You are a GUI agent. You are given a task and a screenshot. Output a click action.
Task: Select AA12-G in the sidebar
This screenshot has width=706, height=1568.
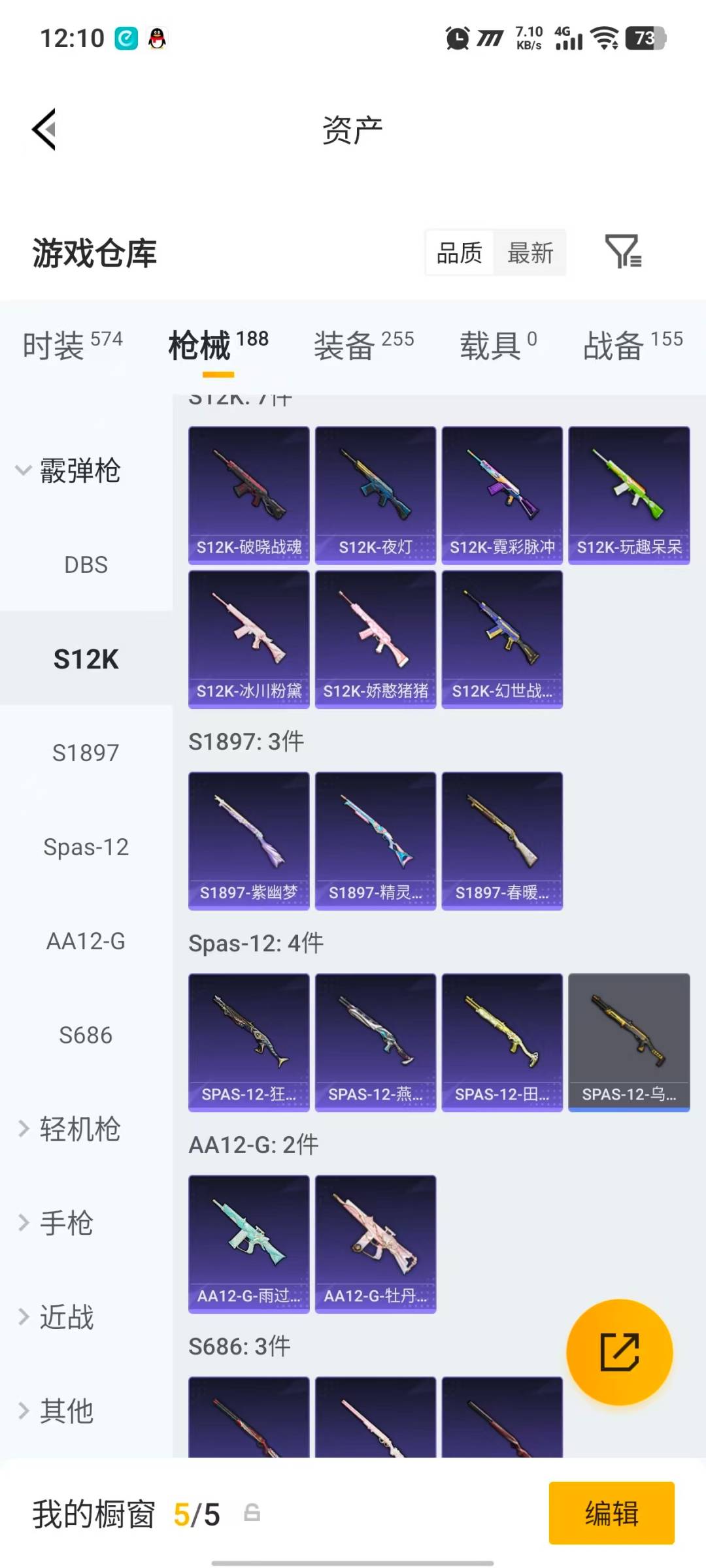point(86,941)
